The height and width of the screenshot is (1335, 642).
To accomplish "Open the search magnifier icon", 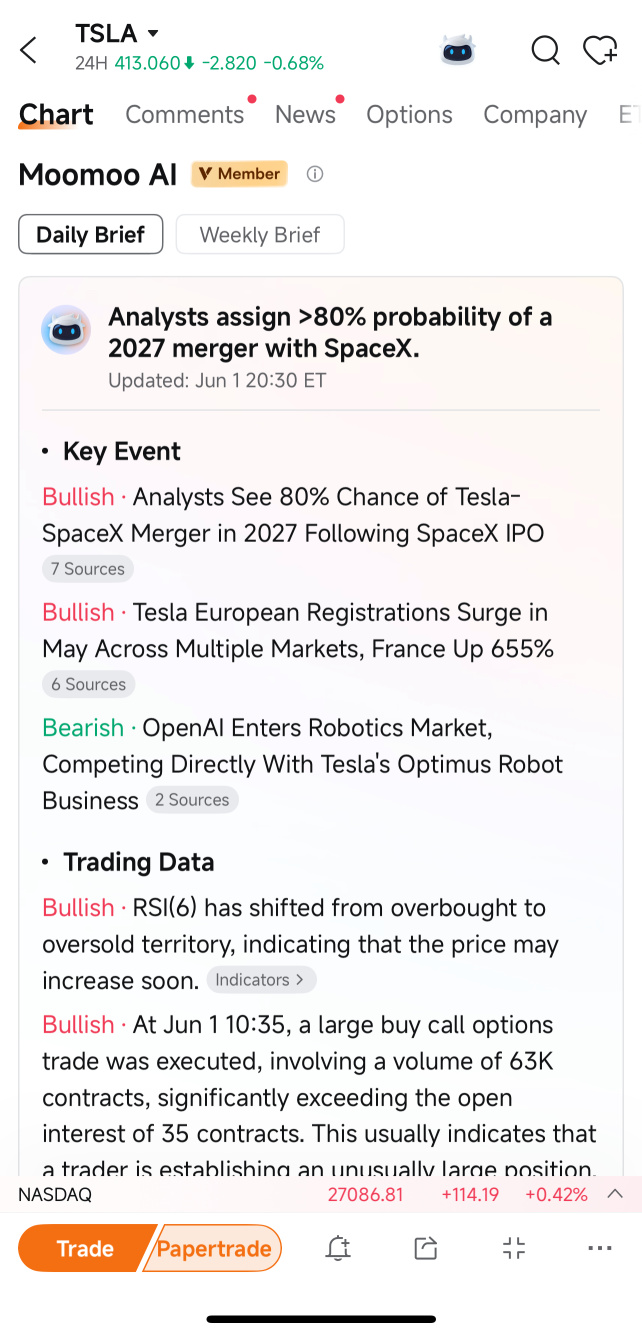I will (x=545, y=50).
